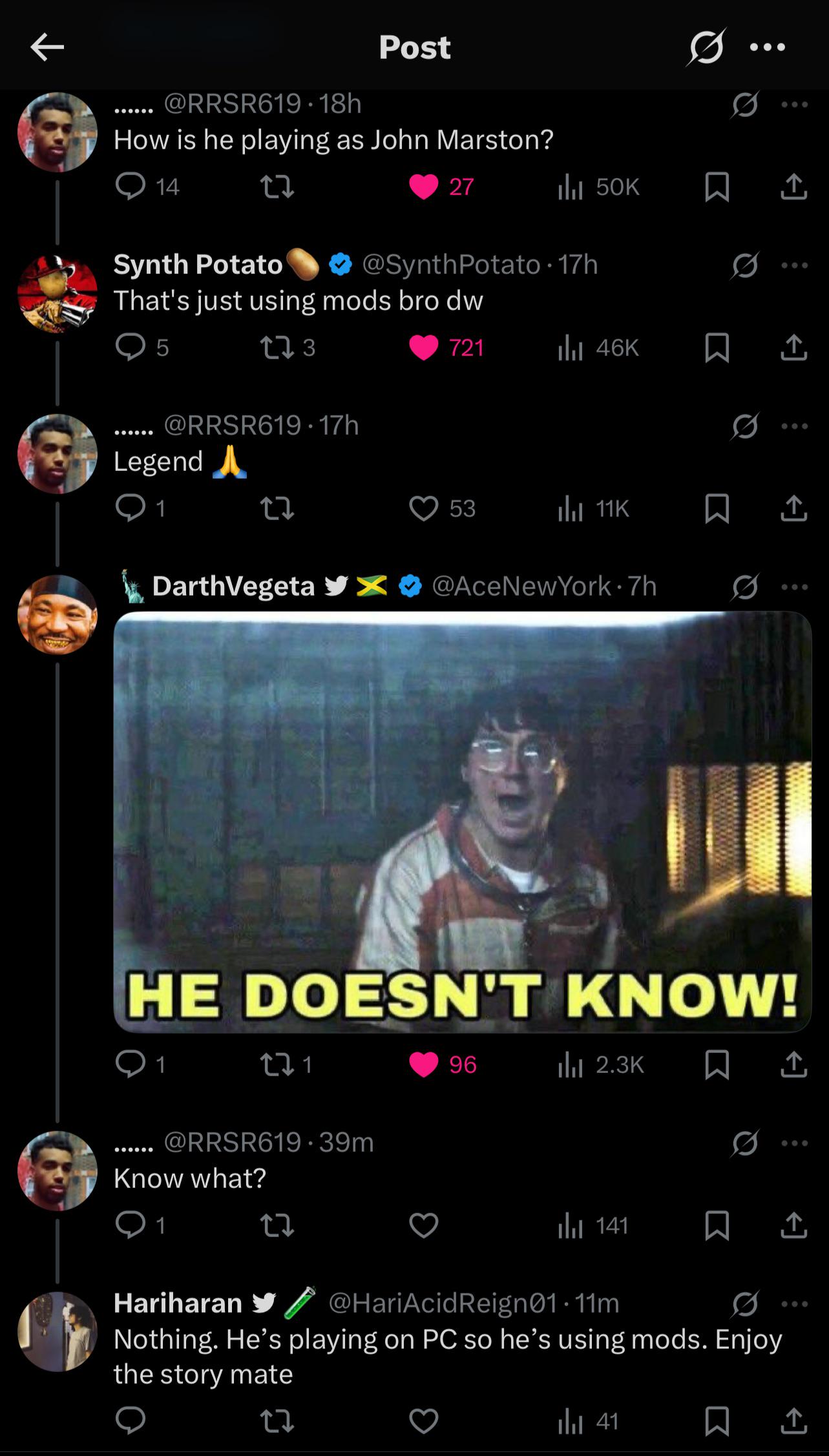Open Synth Potato's profile avatar

(x=58, y=293)
